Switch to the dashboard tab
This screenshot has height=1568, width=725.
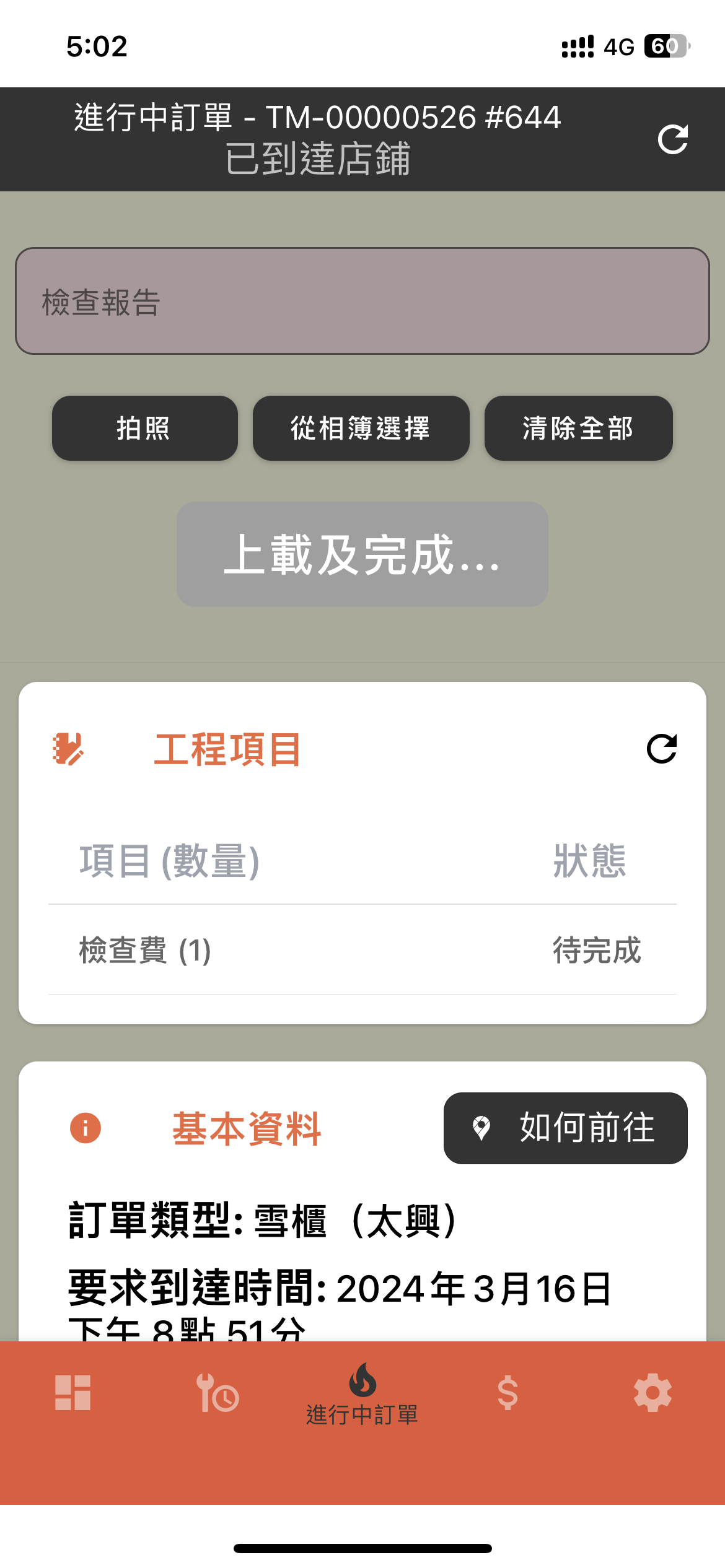click(x=73, y=1393)
